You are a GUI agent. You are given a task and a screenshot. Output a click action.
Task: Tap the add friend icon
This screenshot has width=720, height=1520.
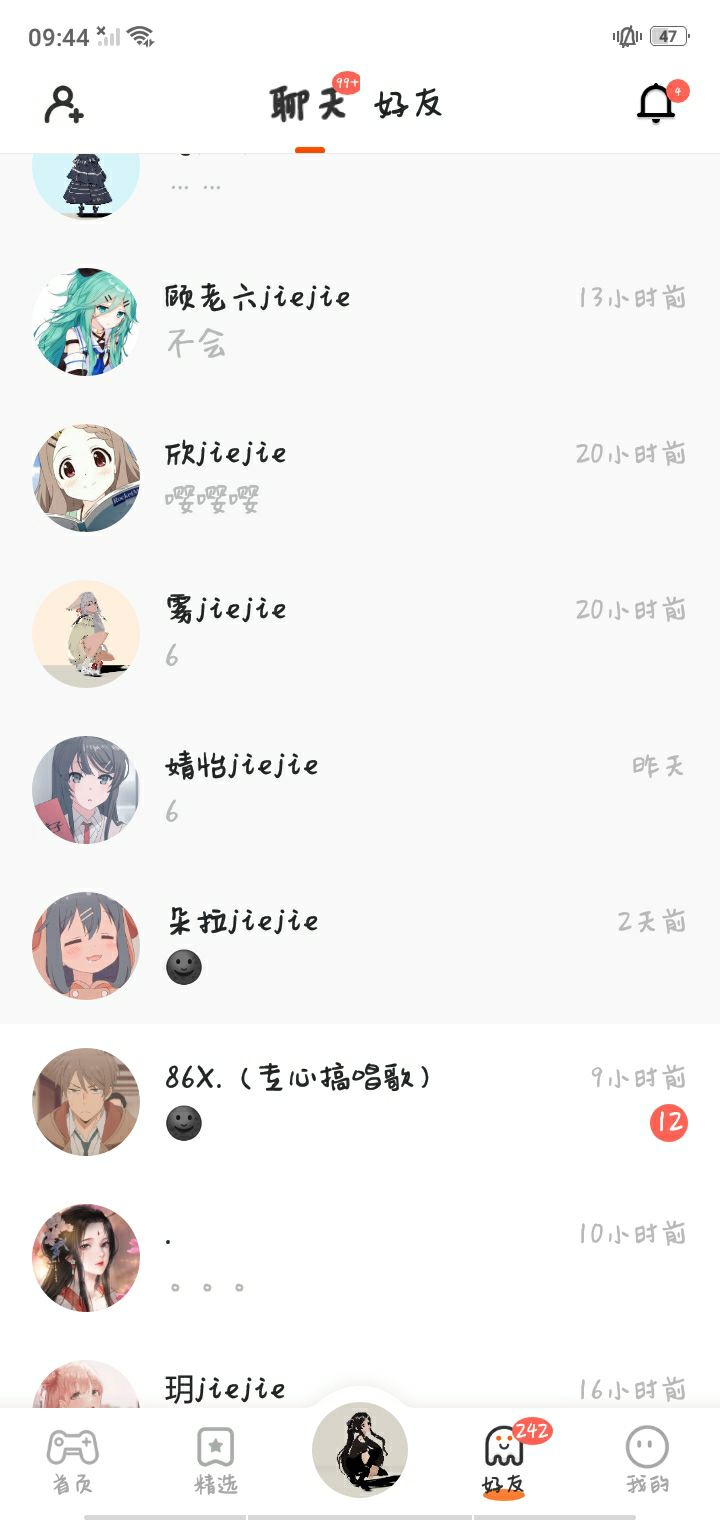tap(64, 104)
